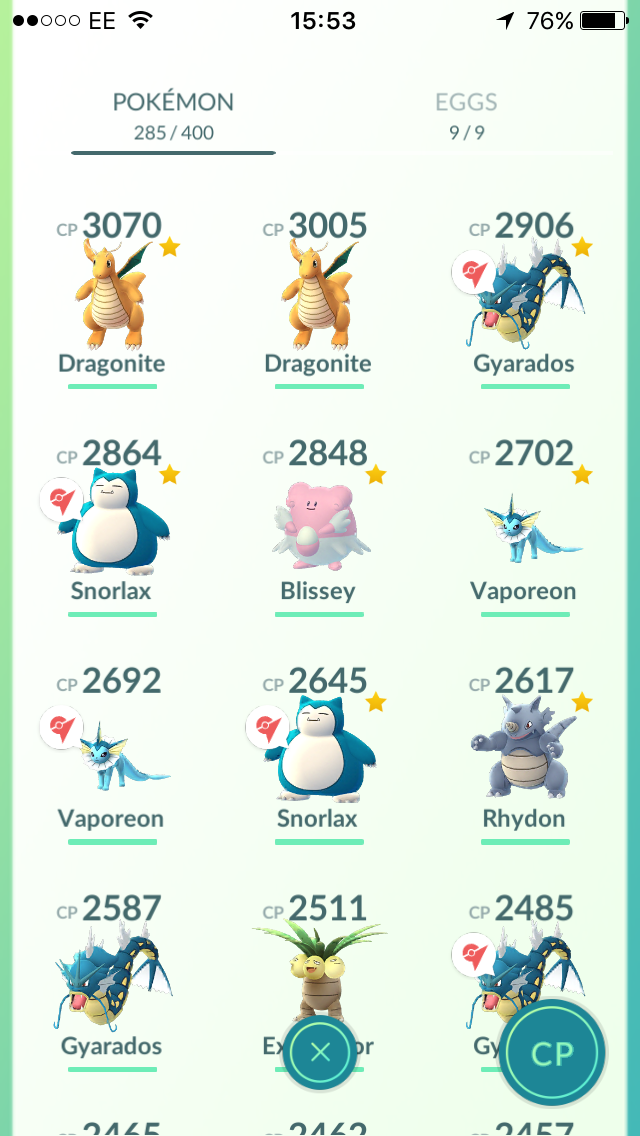This screenshot has height=1136, width=640.
Task: Change sort order with CP button
Action: pyautogui.click(x=553, y=1053)
